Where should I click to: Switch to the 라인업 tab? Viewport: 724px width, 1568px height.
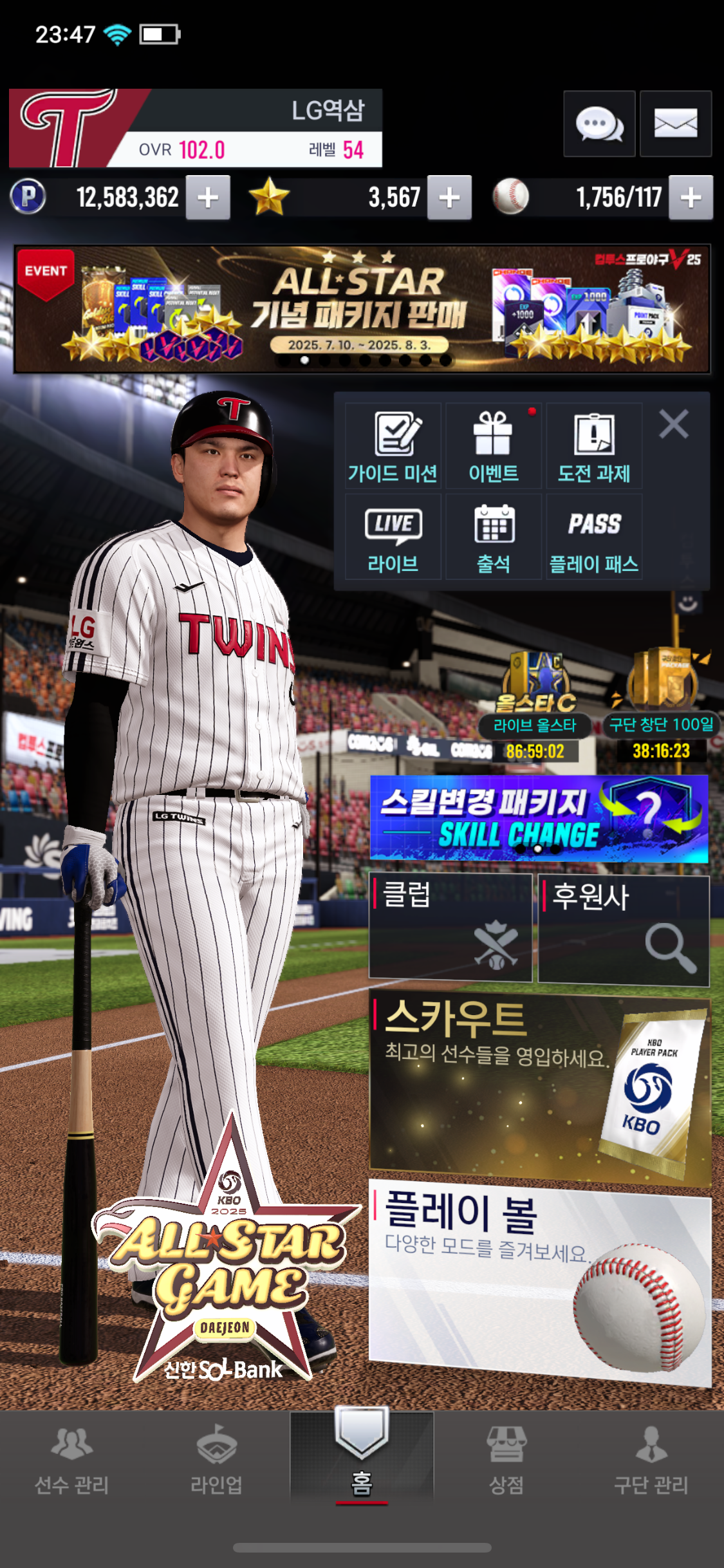[216, 1461]
